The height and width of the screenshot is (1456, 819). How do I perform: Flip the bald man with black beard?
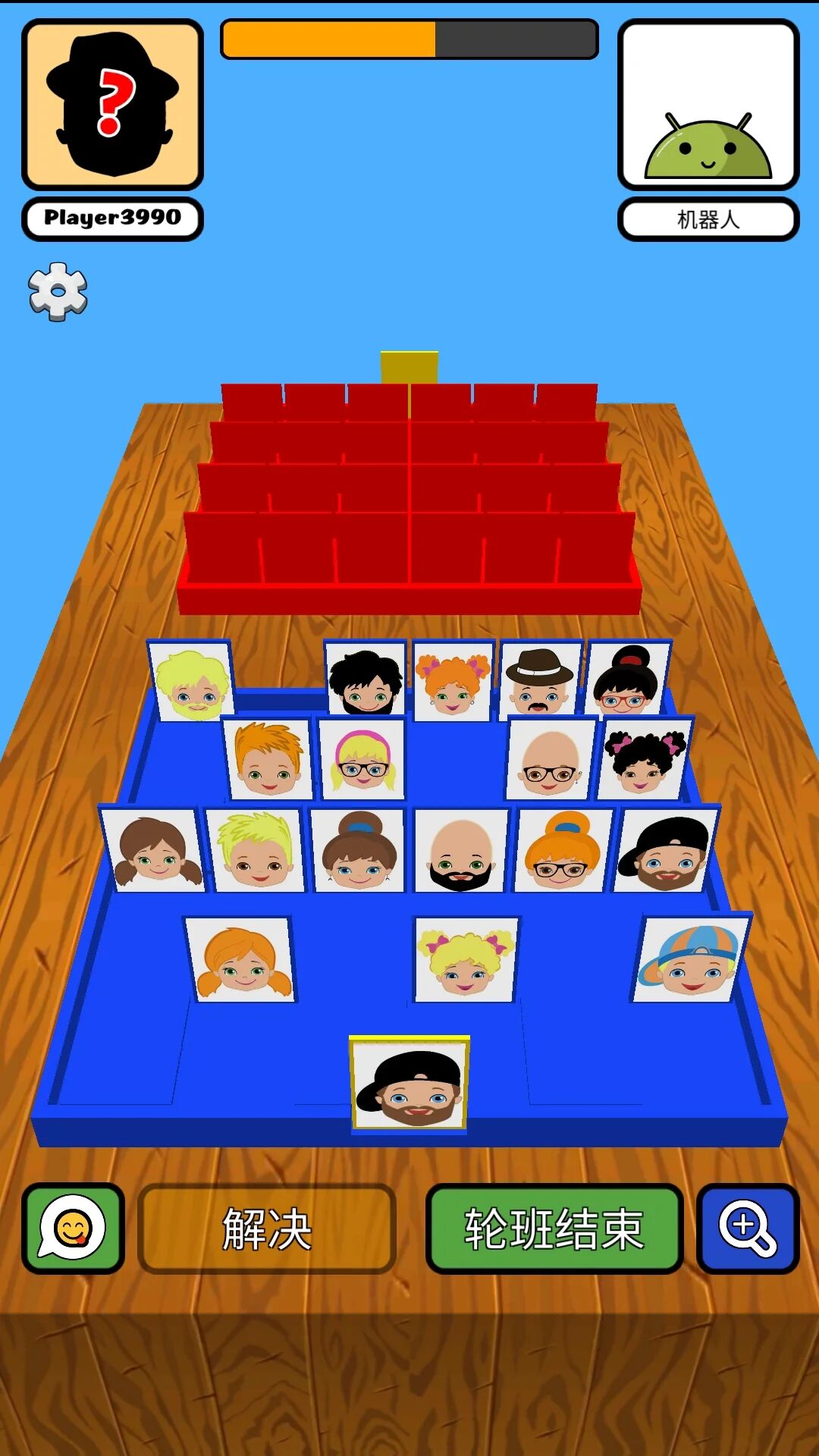(460, 851)
